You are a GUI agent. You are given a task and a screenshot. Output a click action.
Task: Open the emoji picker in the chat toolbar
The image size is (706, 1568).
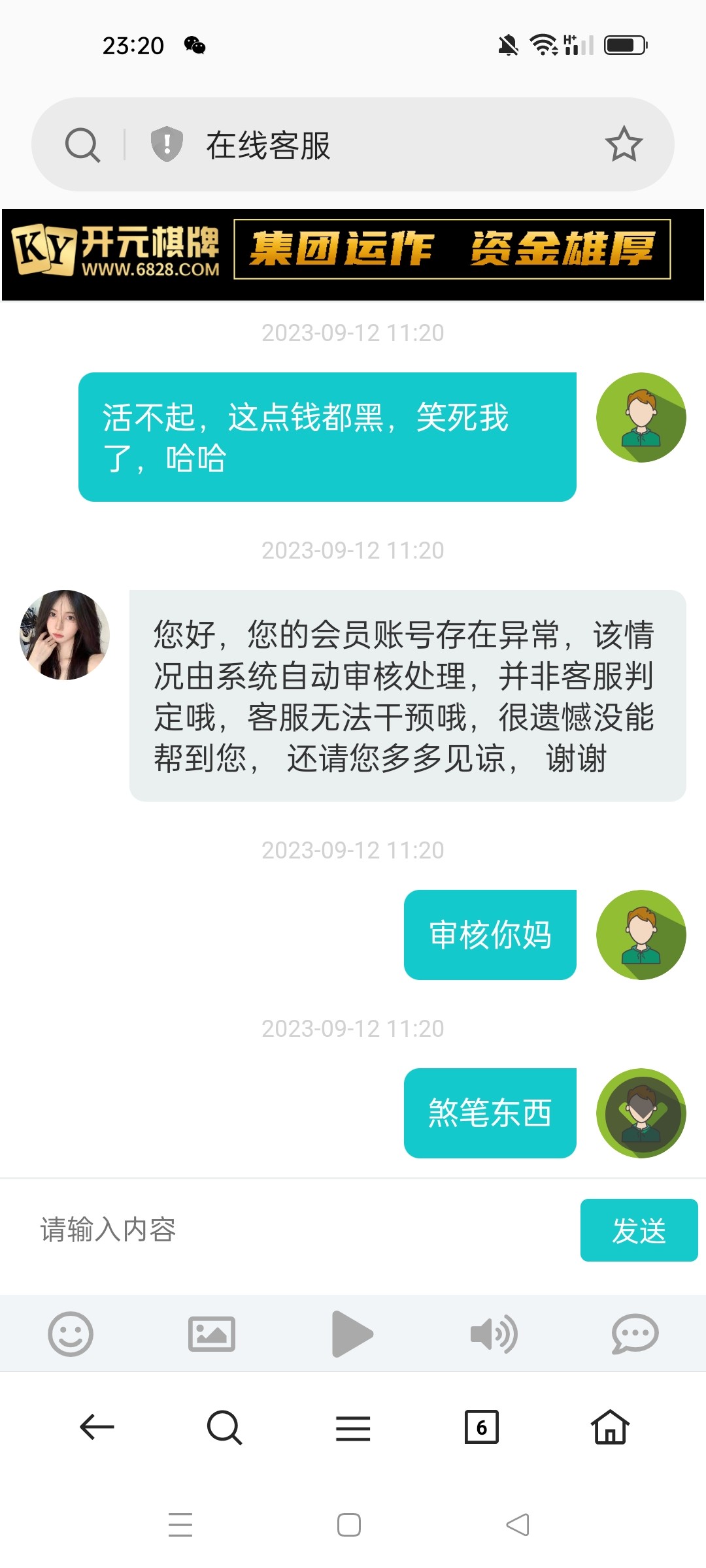pyautogui.click(x=72, y=1335)
